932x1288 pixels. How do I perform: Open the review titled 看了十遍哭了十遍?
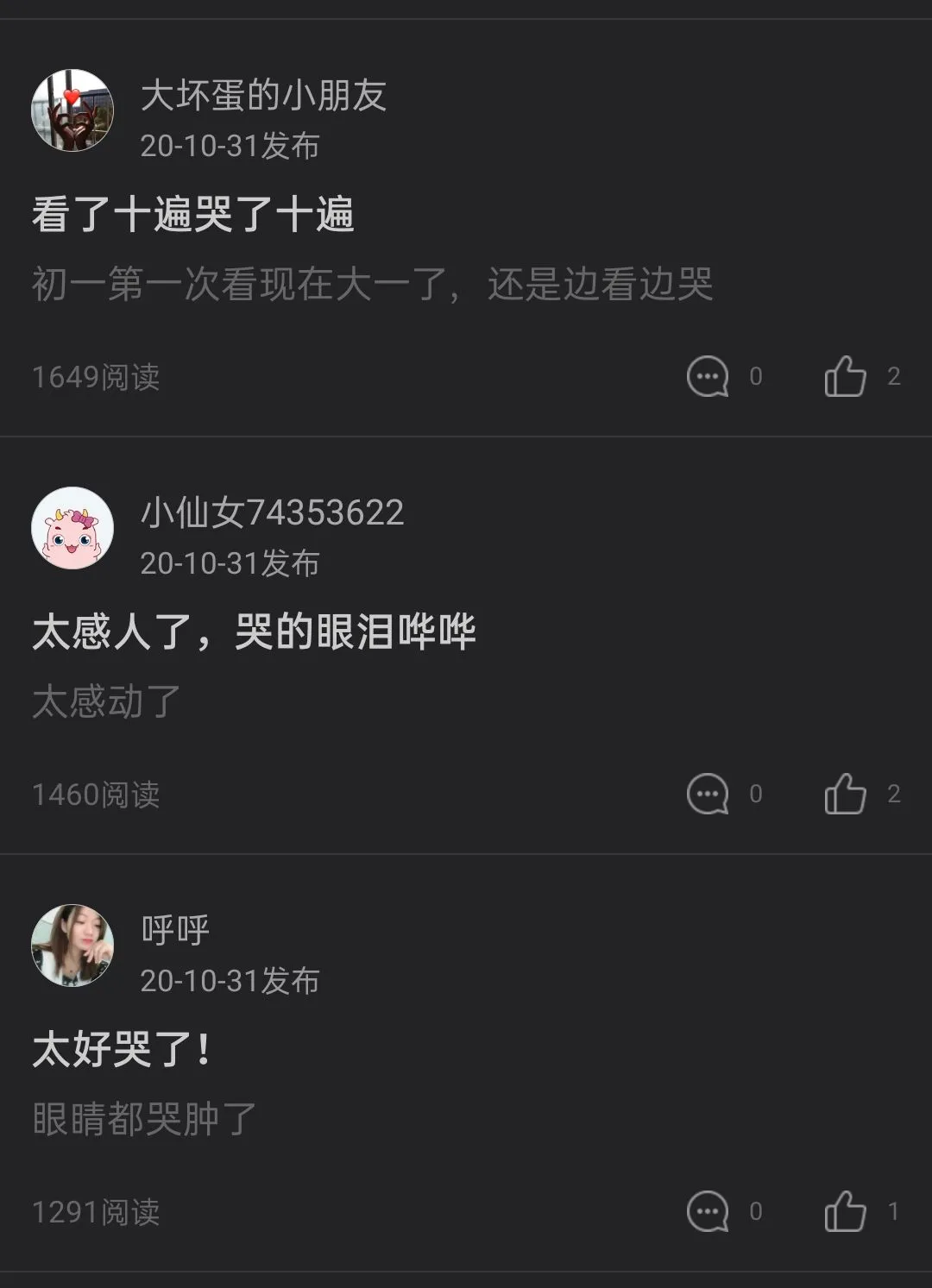click(x=192, y=214)
